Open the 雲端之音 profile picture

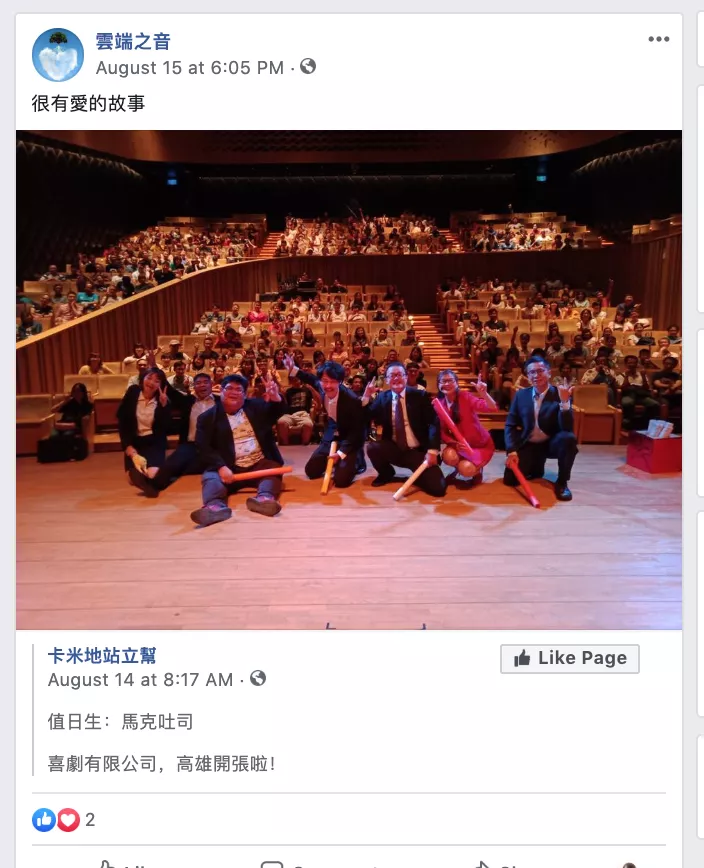pos(58,54)
